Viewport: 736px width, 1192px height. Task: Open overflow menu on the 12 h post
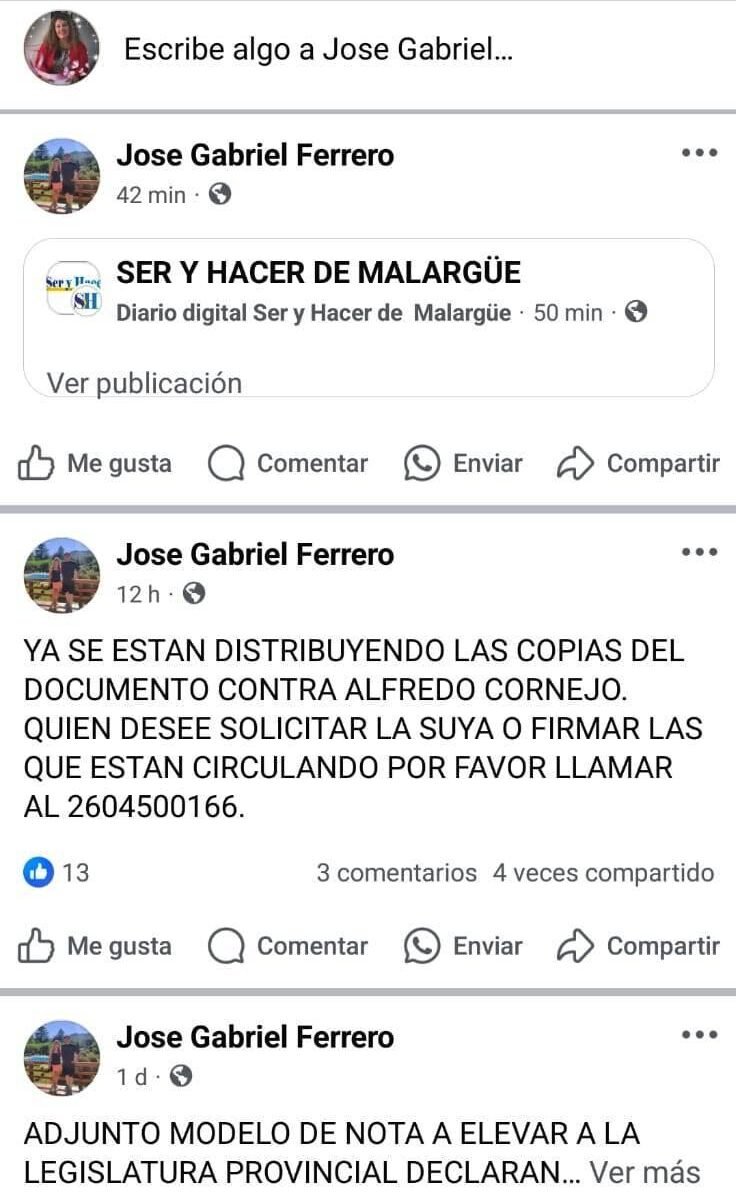click(700, 552)
